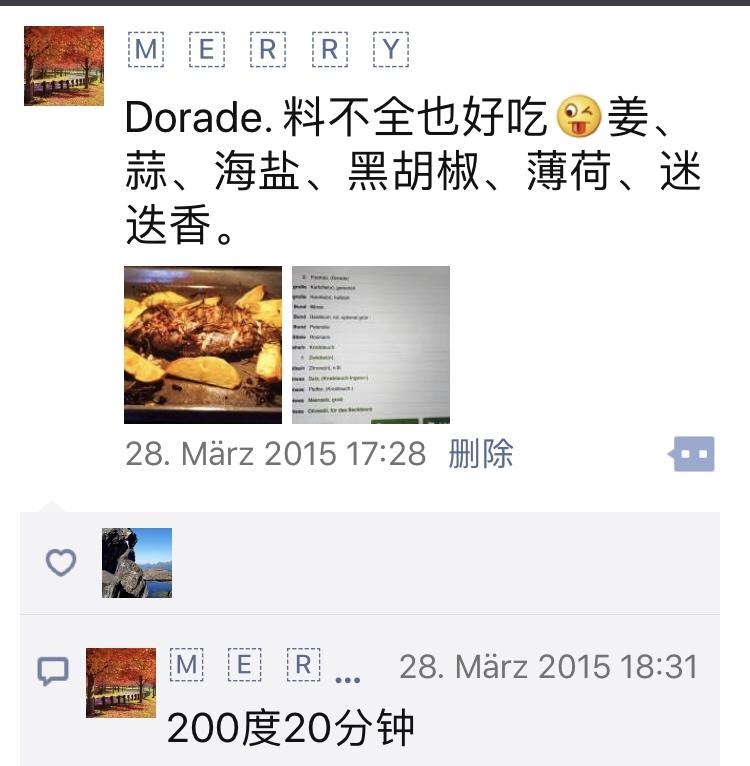Open the commenter's autumn tree avatar

[x=121, y=682]
